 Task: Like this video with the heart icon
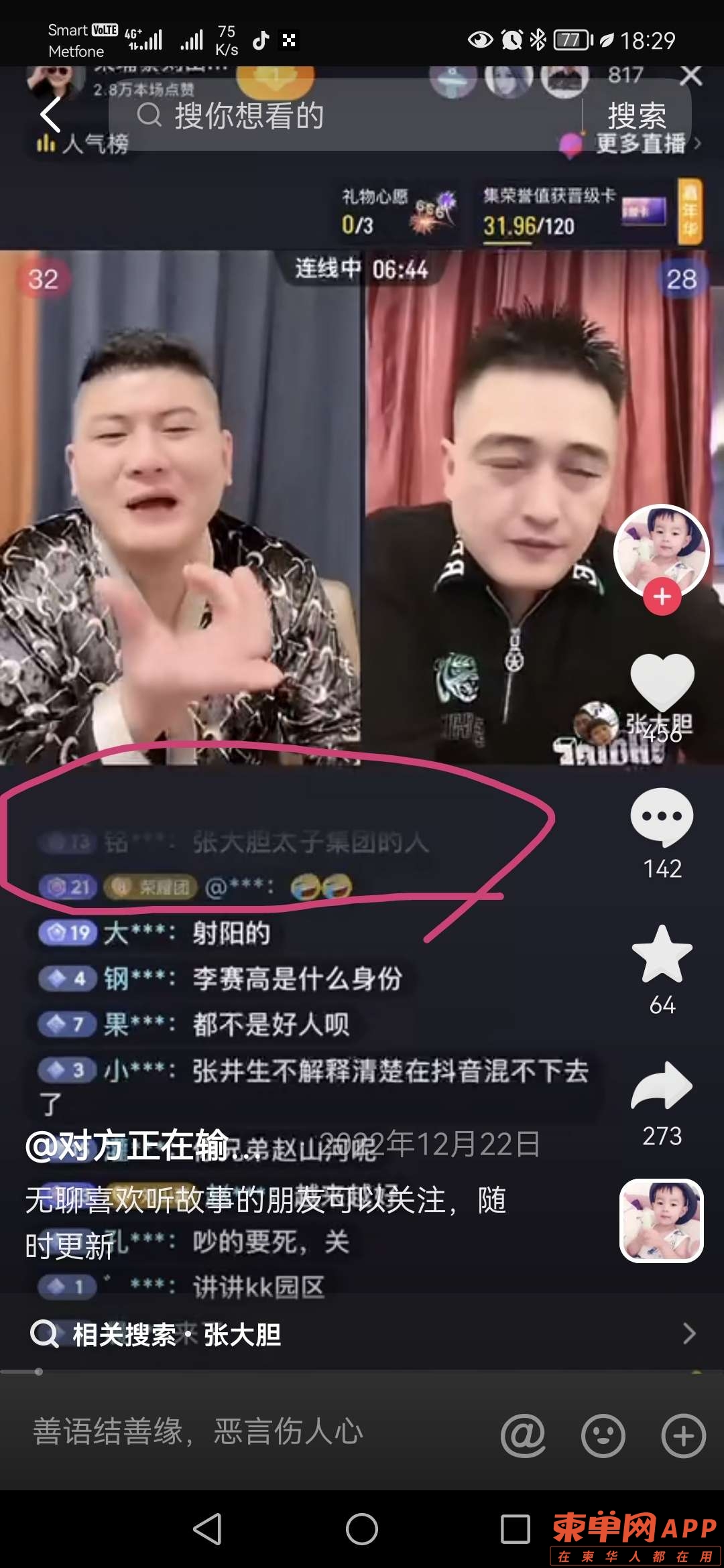pyautogui.click(x=662, y=682)
